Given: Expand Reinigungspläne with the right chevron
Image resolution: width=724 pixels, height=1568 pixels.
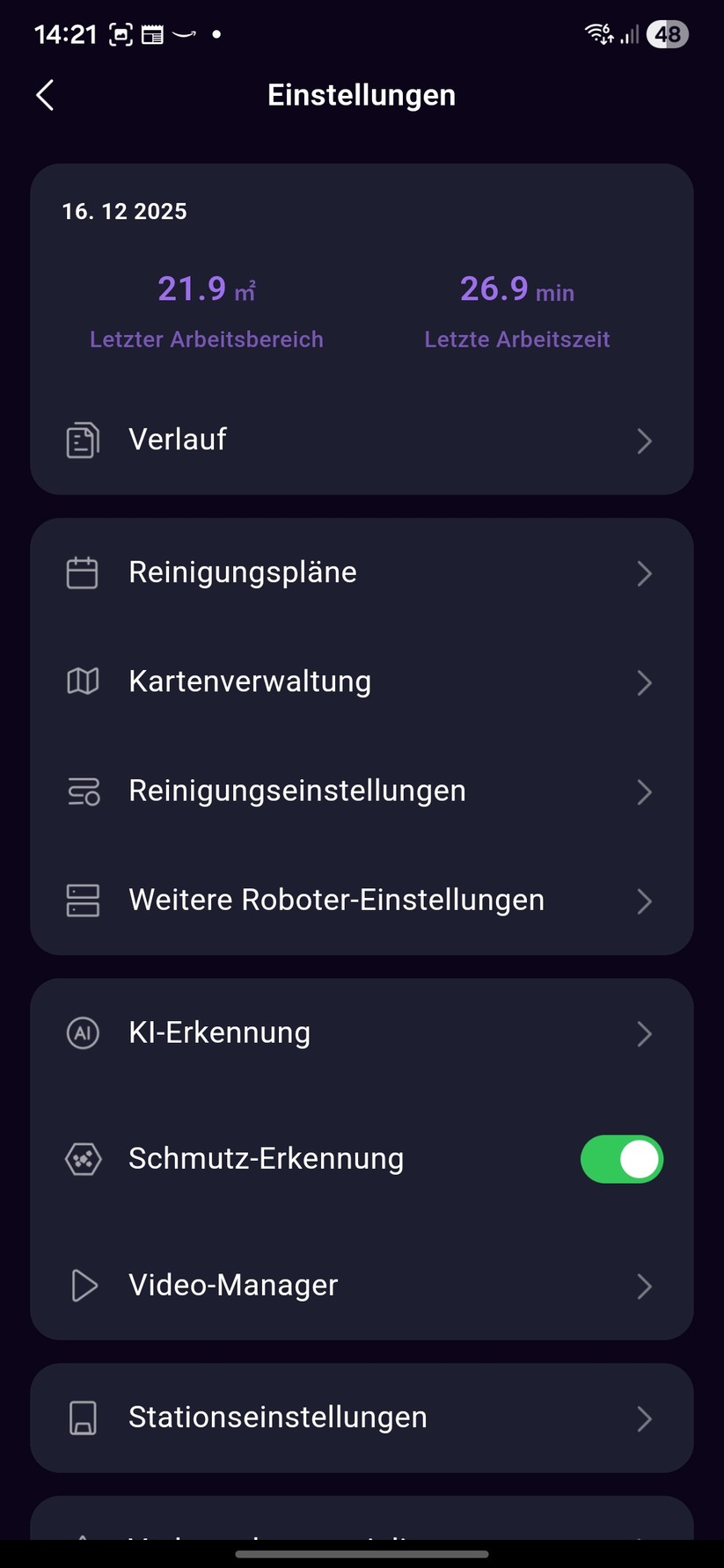Looking at the screenshot, I should coord(645,573).
